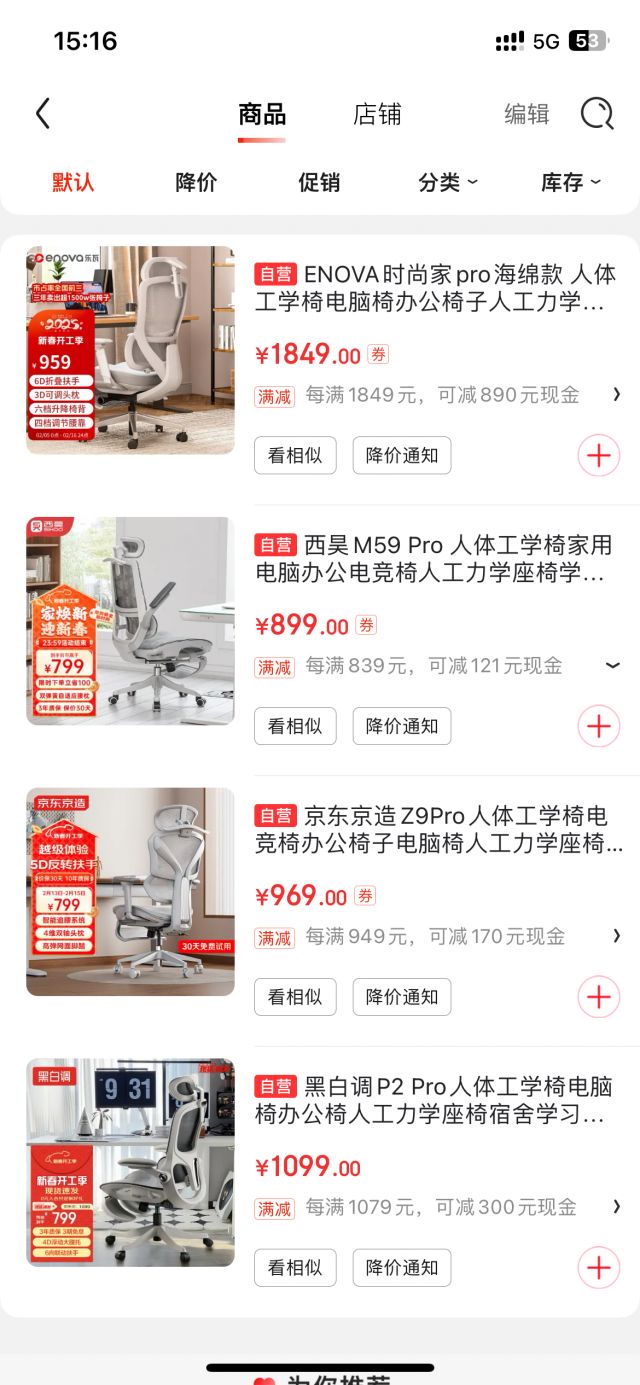Add the 京东京造 Z9Pro with its plus button
Image resolution: width=640 pixels, height=1385 pixels.
[598, 997]
